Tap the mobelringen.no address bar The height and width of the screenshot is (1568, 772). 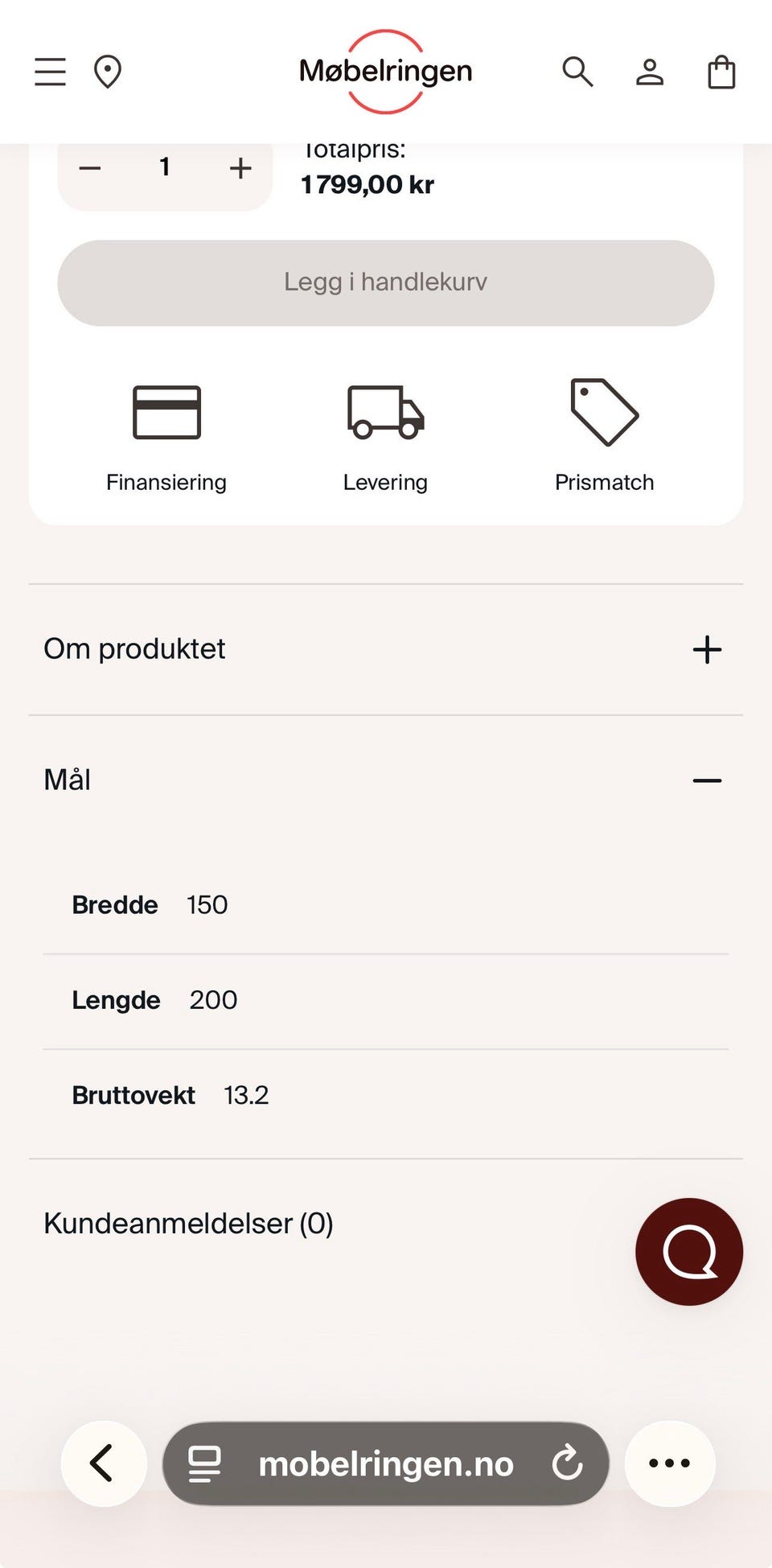[386, 1463]
